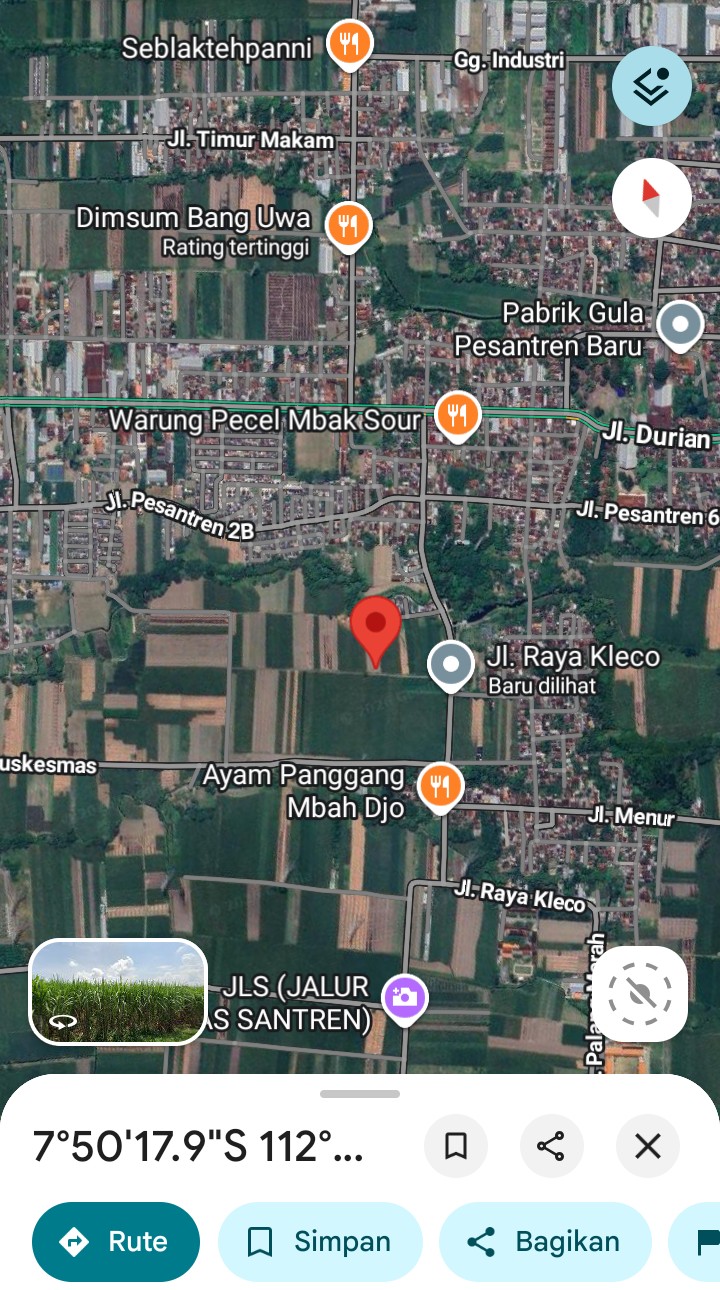Share location via Bagikan chip
The image size is (720, 1290).
tap(545, 1241)
